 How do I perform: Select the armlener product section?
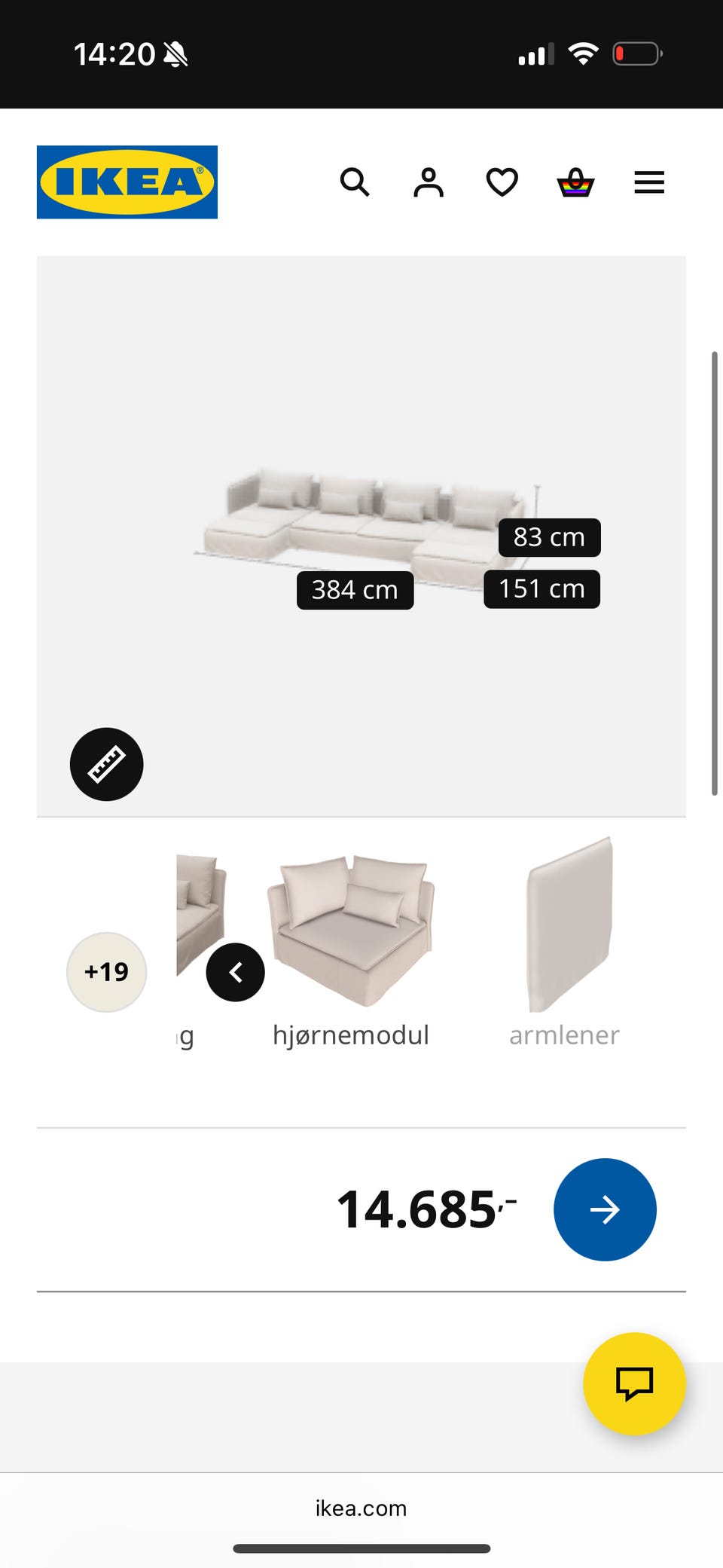565,934
